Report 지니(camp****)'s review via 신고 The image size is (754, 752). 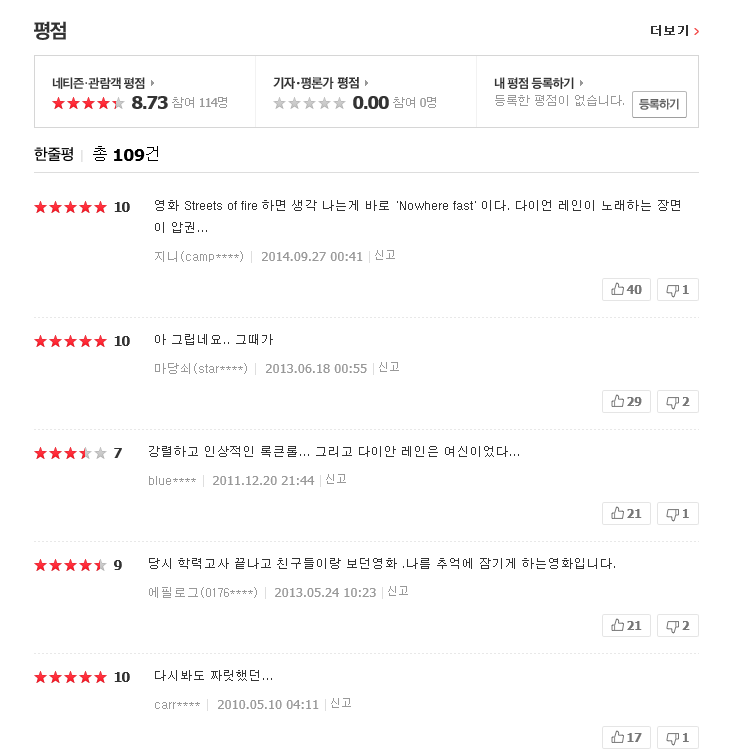(x=385, y=255)
